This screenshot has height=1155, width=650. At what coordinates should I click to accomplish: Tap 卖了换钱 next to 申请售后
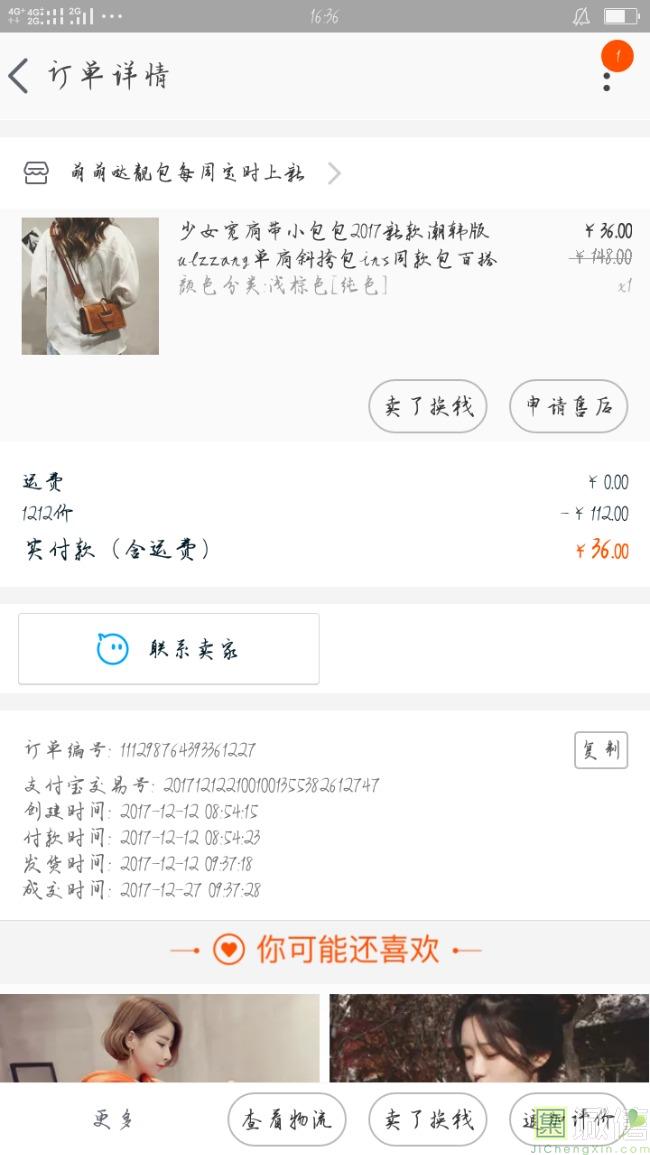(x=427, y=406)
